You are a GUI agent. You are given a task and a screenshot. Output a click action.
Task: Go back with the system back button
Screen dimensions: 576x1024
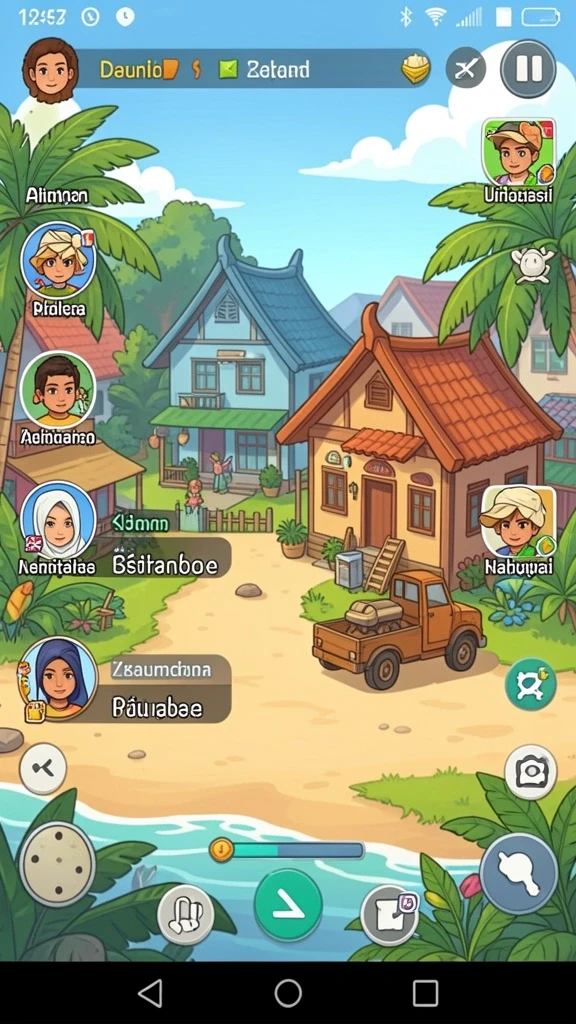tap(151, 993)
